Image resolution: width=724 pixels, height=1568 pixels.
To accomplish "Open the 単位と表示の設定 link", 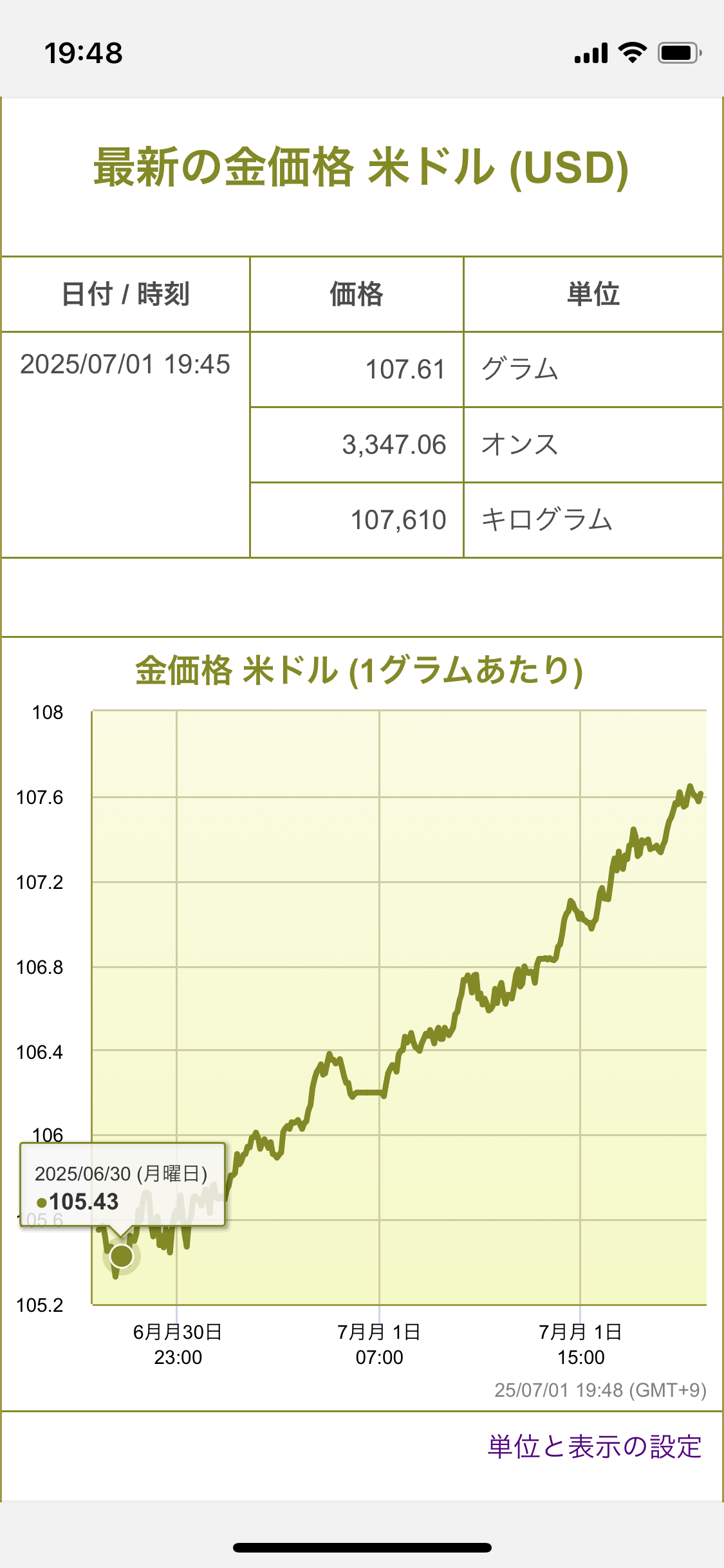I will [595, 1446].
